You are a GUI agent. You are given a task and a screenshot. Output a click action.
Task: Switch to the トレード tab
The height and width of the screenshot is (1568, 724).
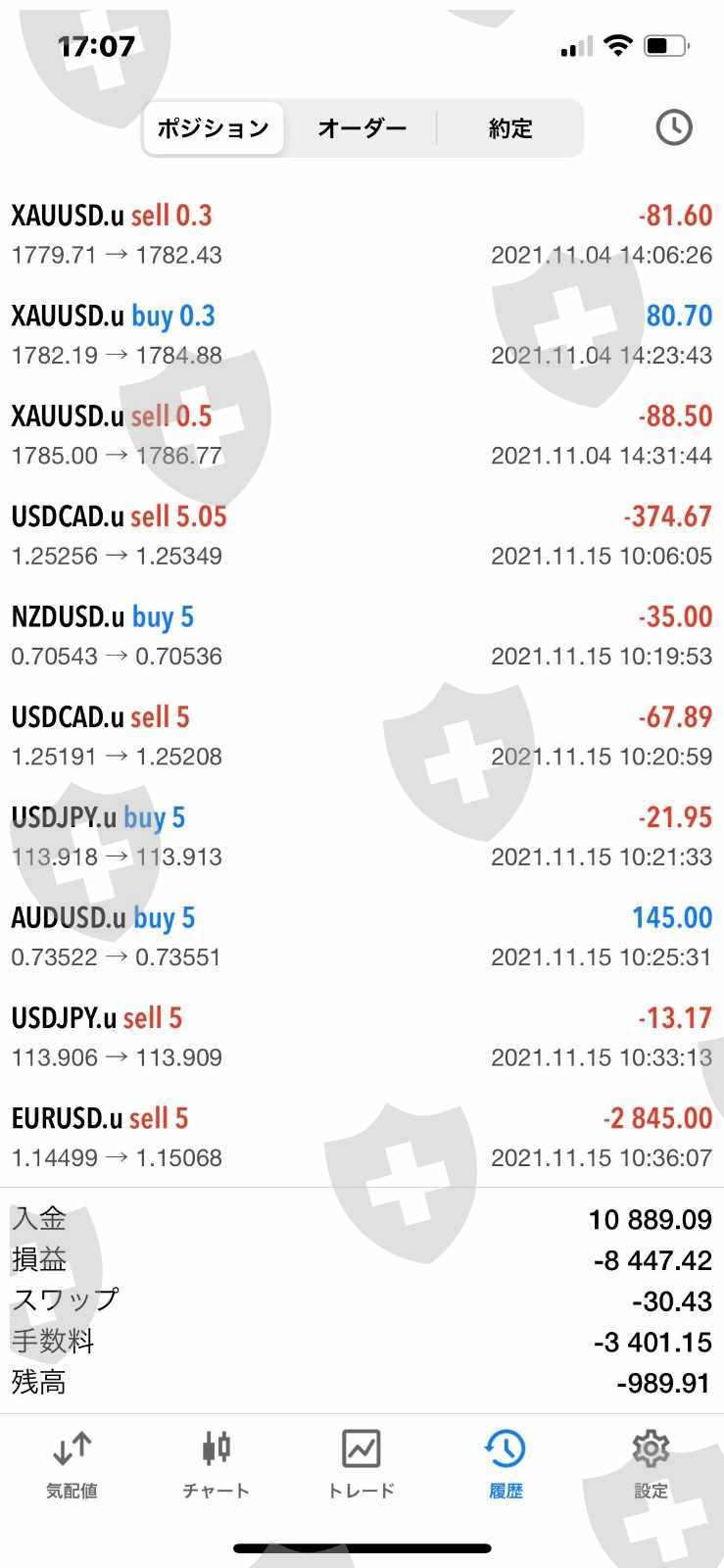(x=362, y=1464)
